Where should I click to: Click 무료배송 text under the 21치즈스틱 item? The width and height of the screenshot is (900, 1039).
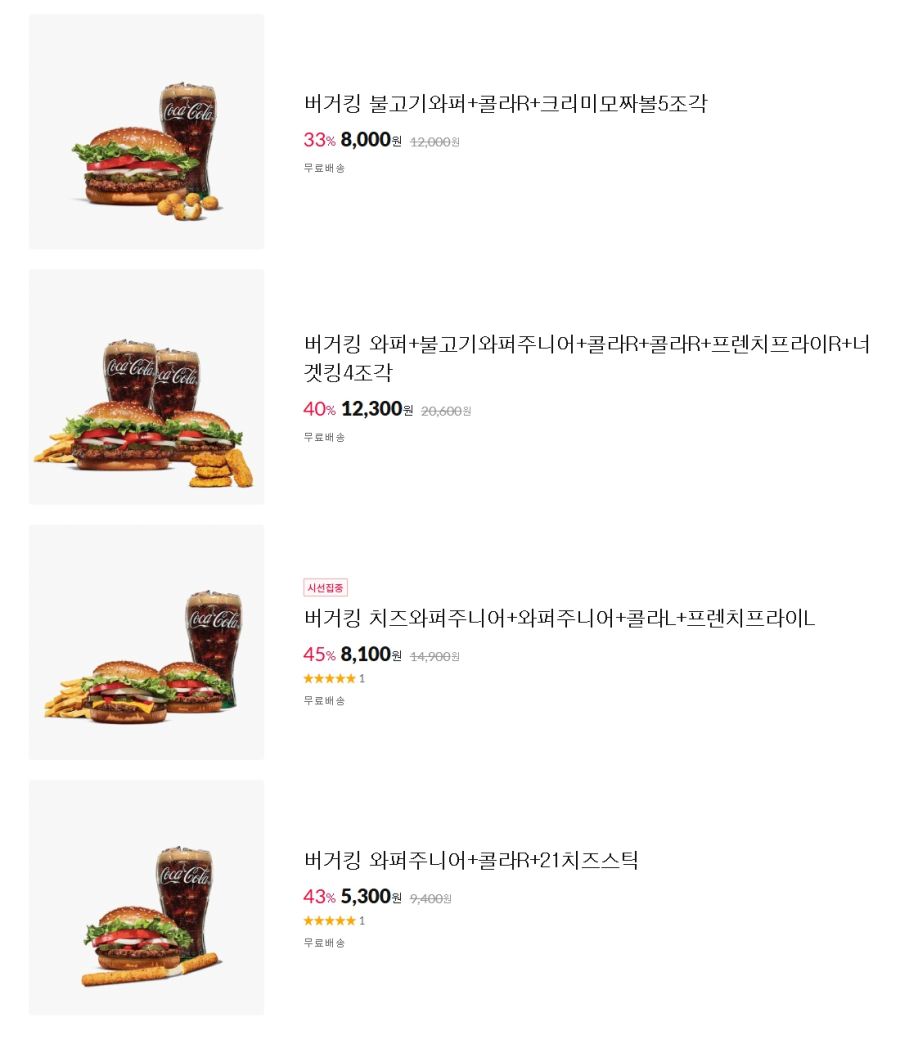[323, 942]
